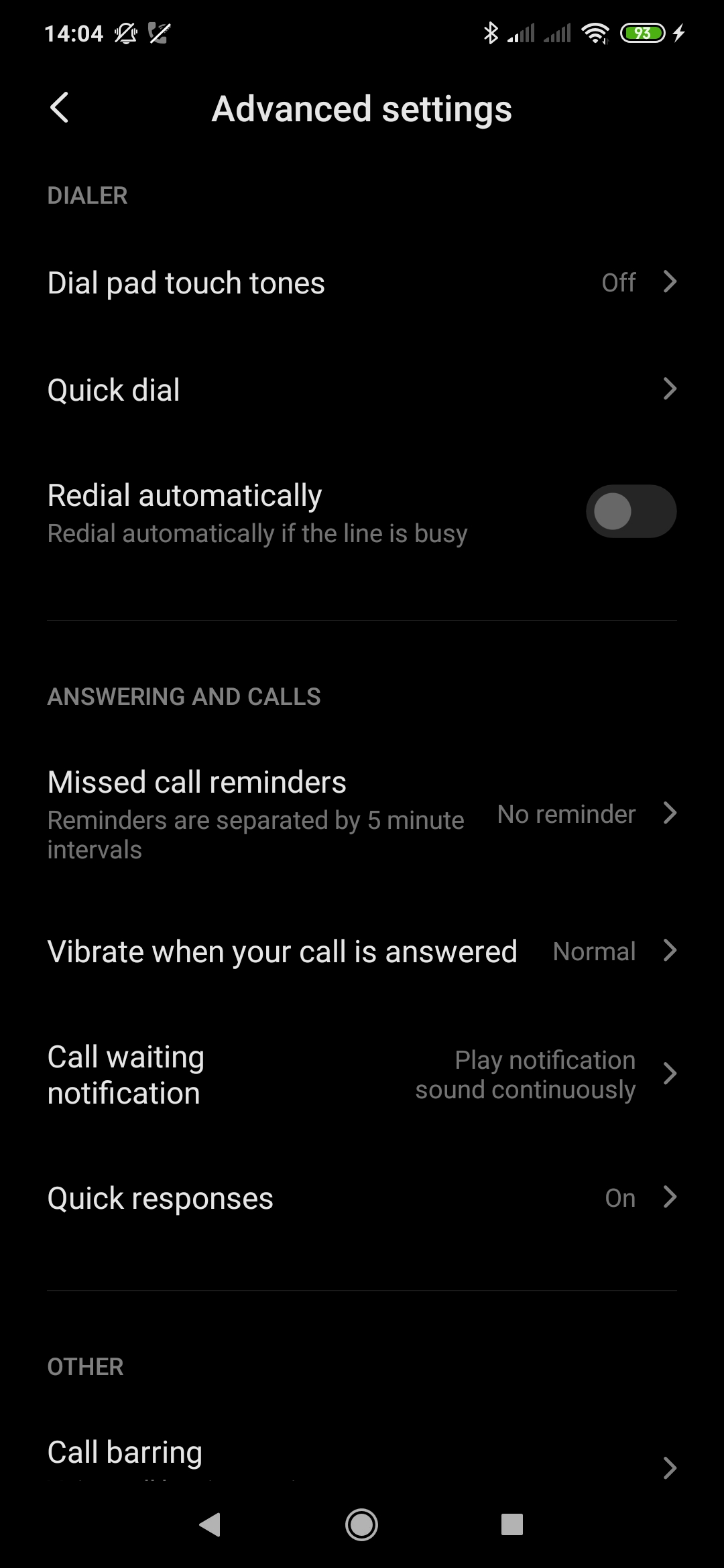Go back from Advanced settings
The height and width of the screenshot is (1568, 724).
(x=59, y=109)
